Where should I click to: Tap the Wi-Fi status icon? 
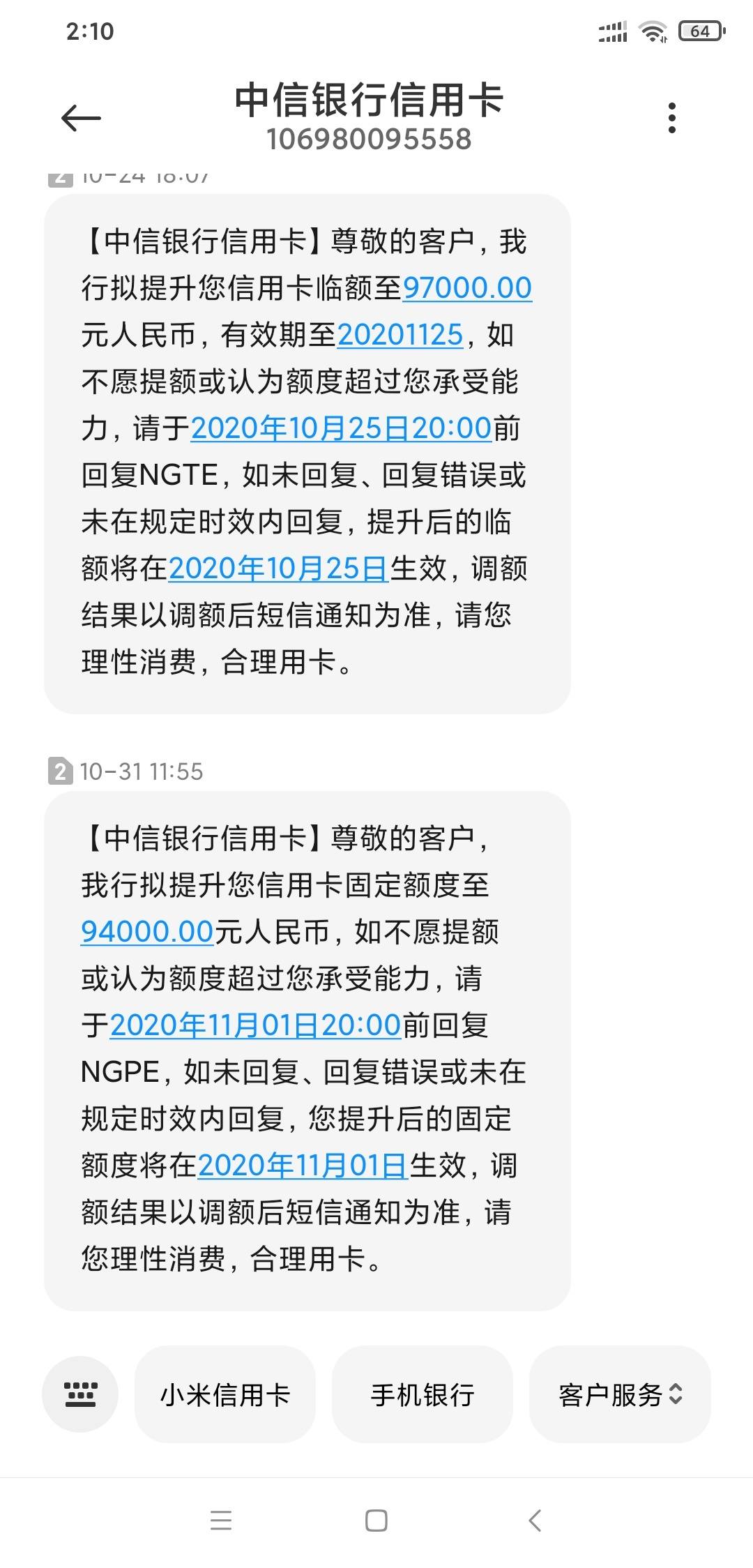(653, 30)
